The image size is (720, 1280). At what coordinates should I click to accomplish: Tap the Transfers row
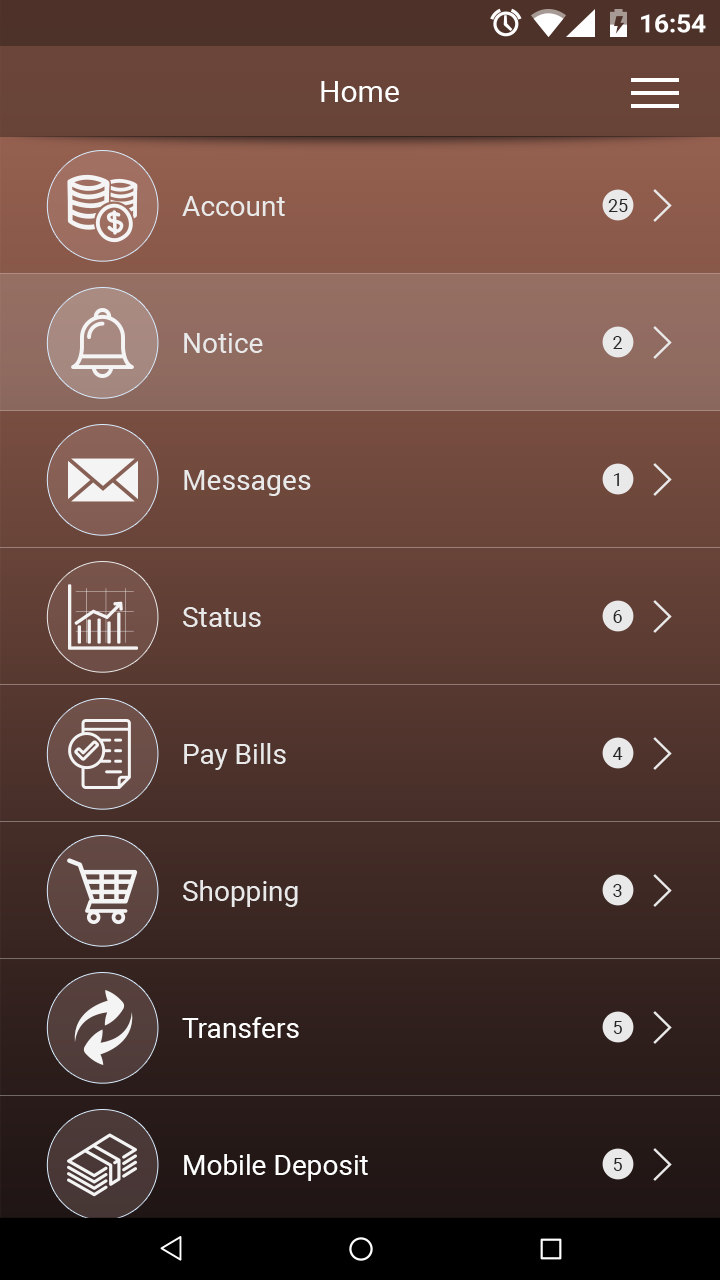[360, 1028]
